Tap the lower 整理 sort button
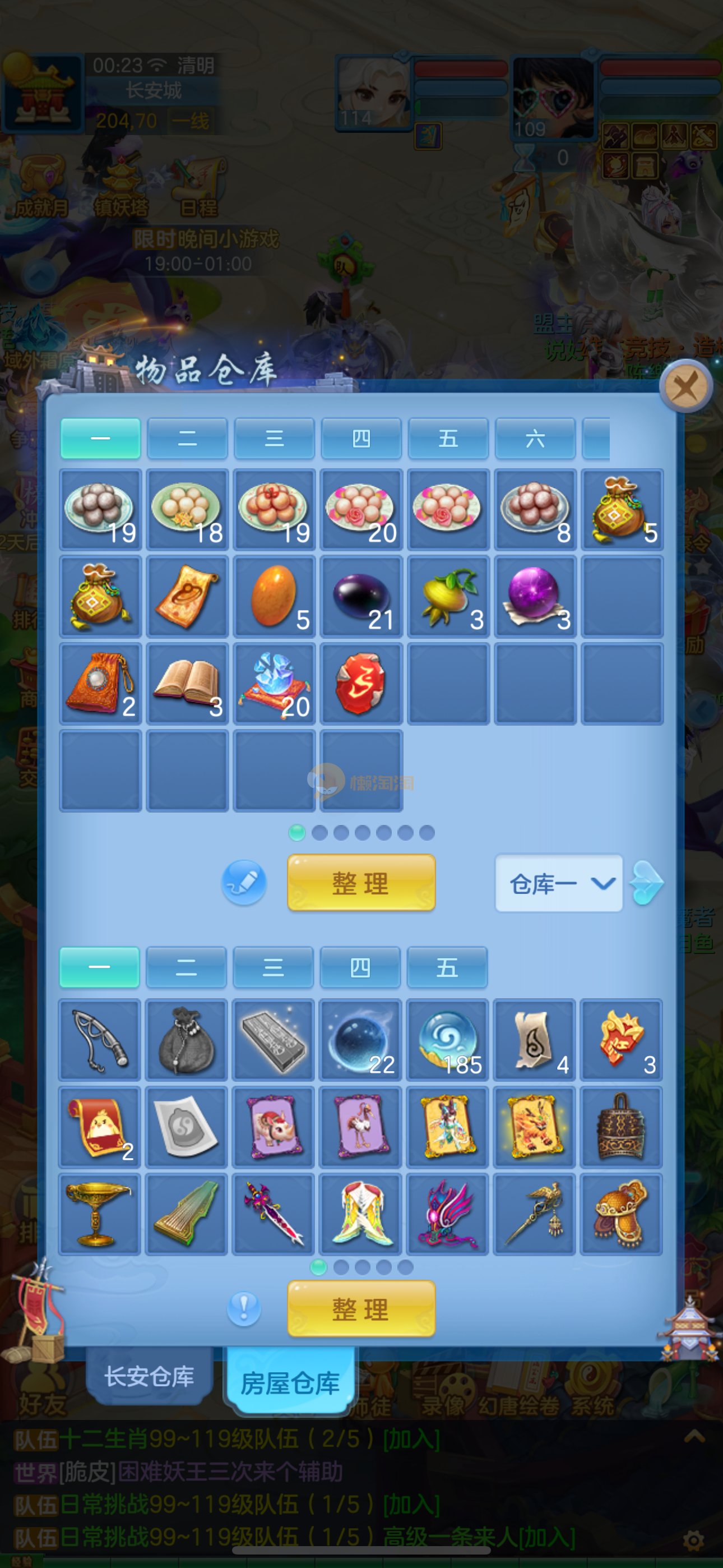The width and height of the screenshot is (723, 1568). coord(361,1309)
